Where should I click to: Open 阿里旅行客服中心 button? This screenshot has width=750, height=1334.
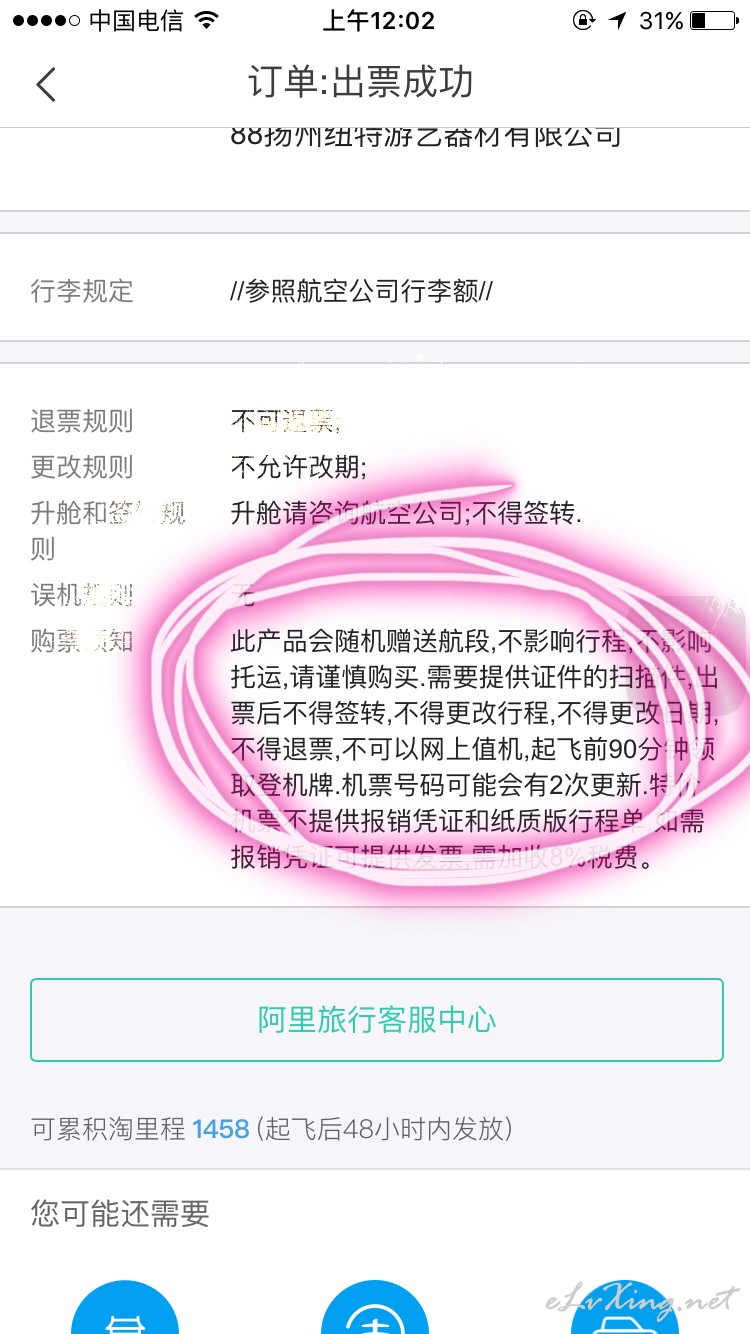point(377,1020)
